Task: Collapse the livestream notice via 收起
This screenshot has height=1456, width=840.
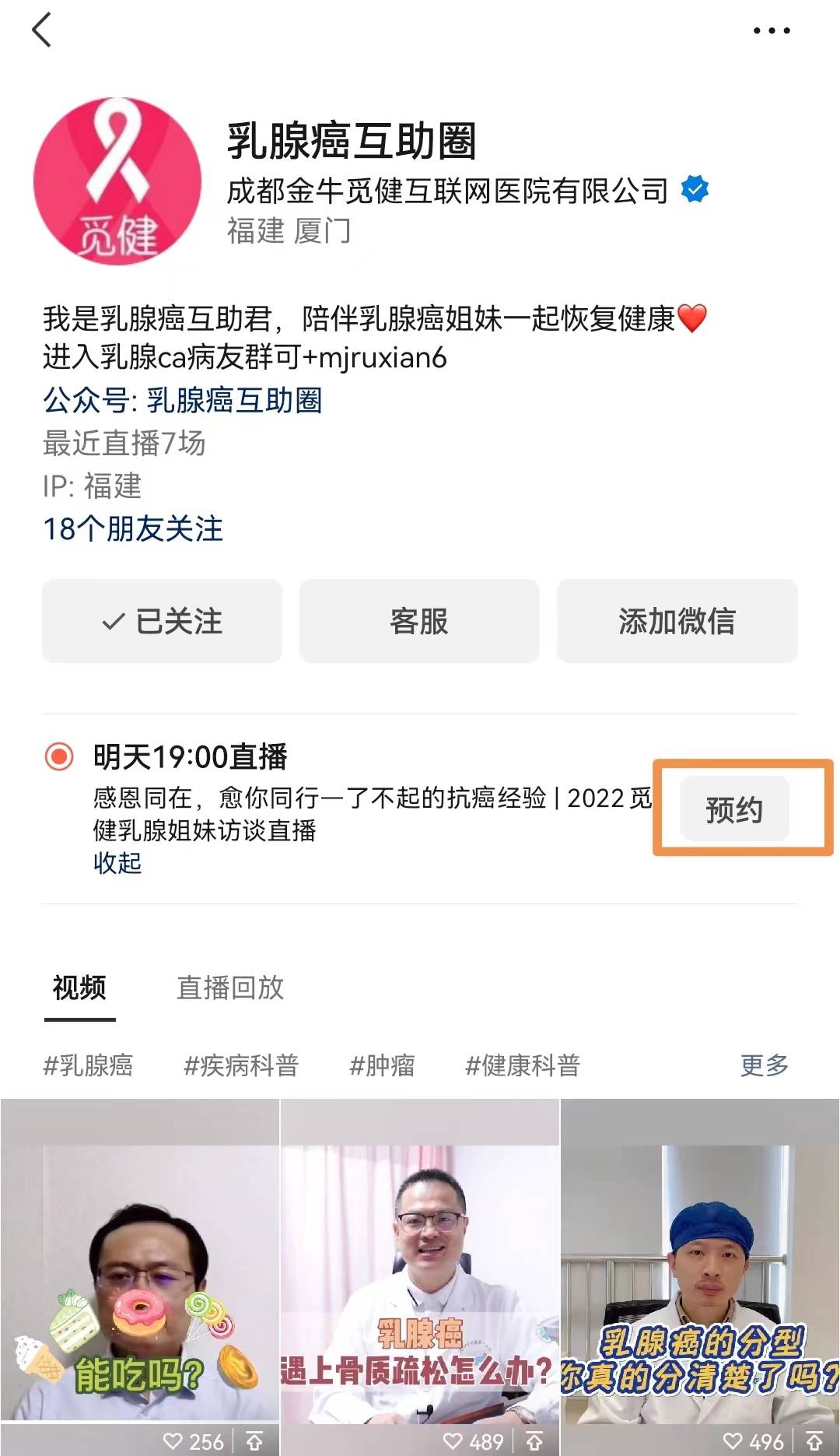Action: 117,862
